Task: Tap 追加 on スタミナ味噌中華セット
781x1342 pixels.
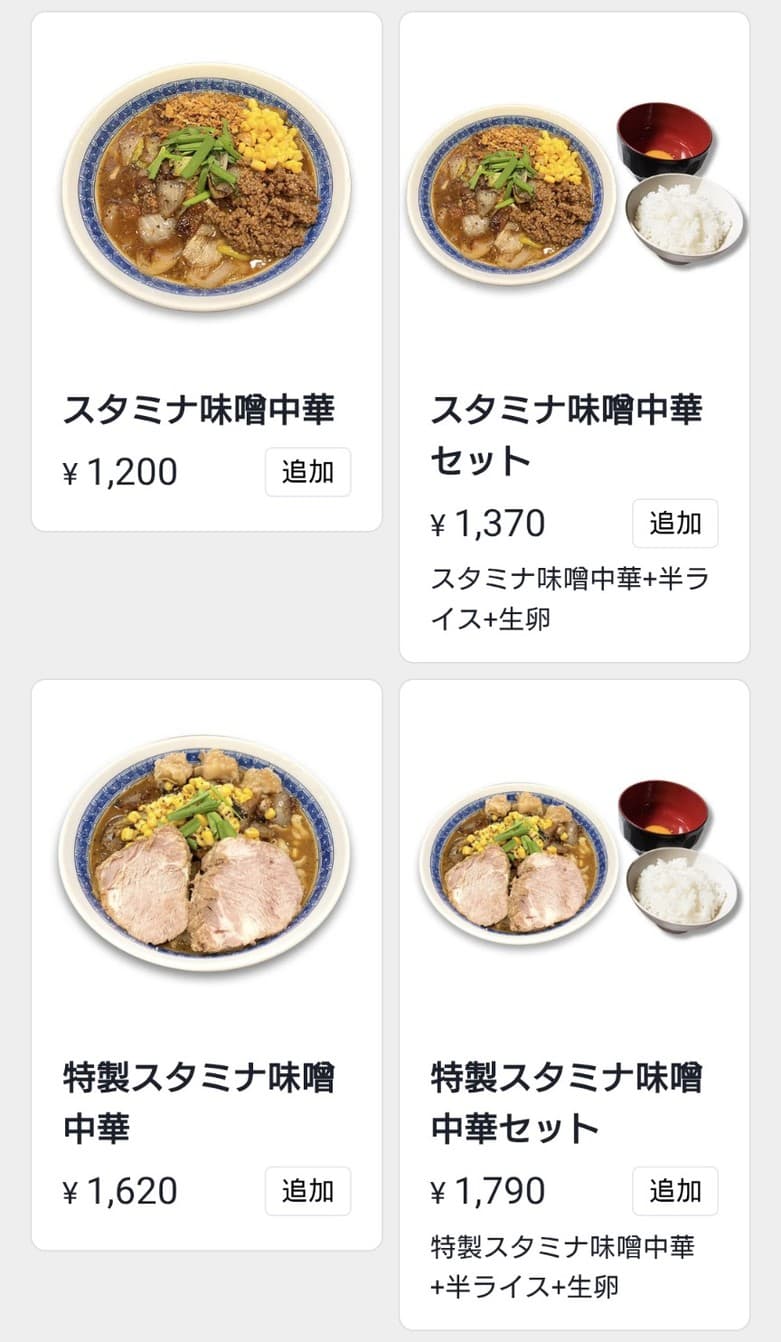Action: pyautogui.click(x=674, y=523)
